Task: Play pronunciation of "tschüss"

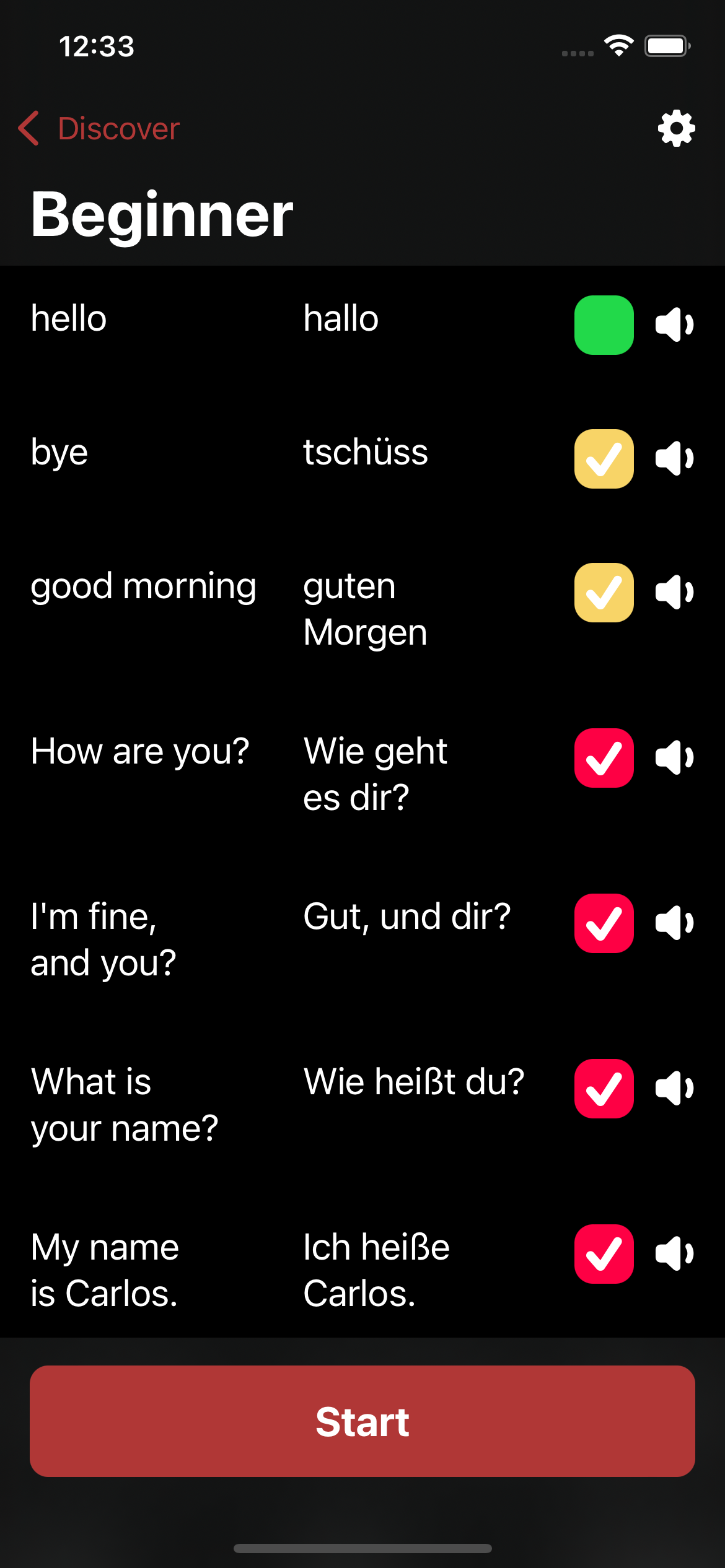Action: [x=675, y=458]
